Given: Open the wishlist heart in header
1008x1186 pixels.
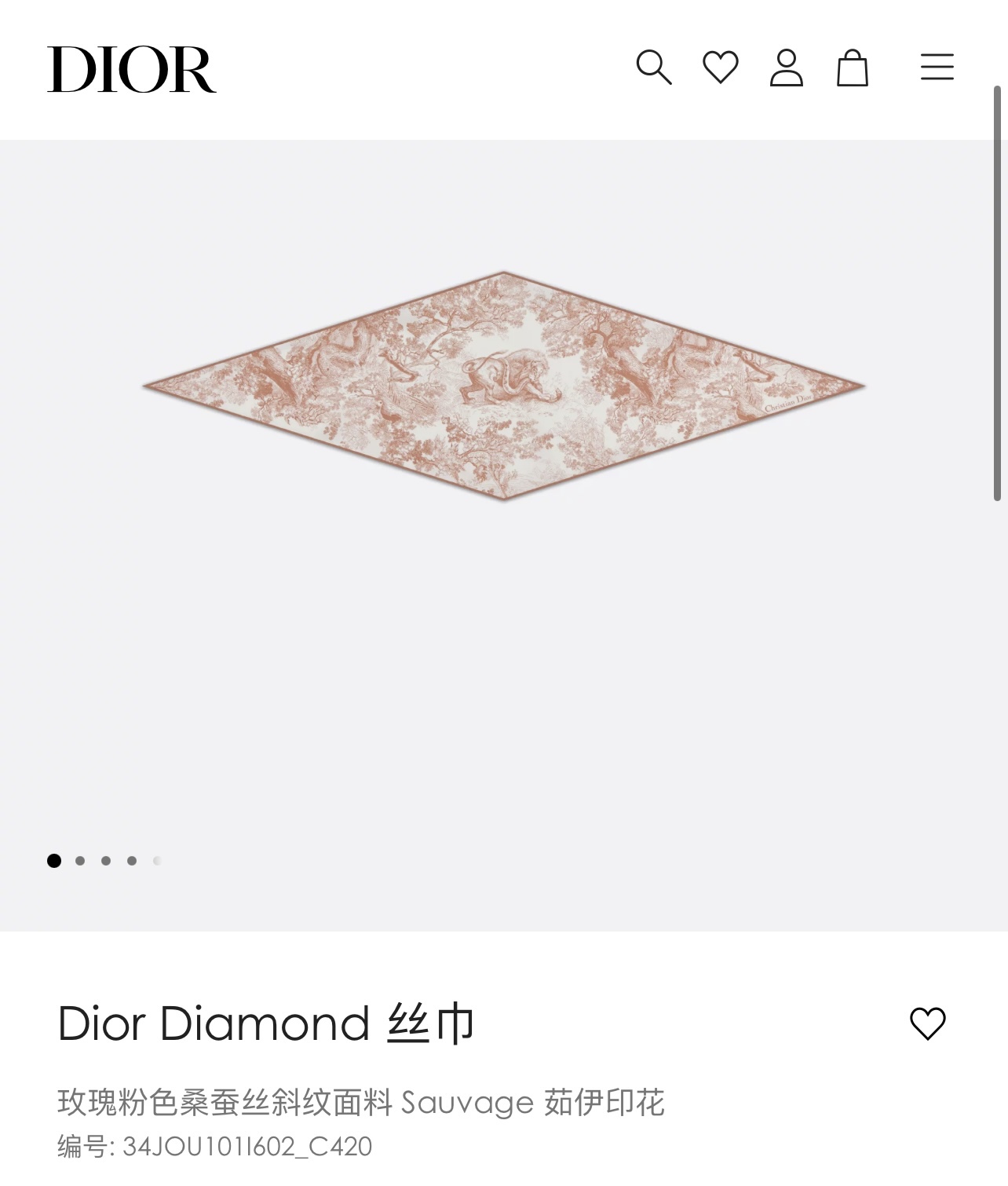Looking at the screenshot, I should pyautogui.click(x=720, y=68).
